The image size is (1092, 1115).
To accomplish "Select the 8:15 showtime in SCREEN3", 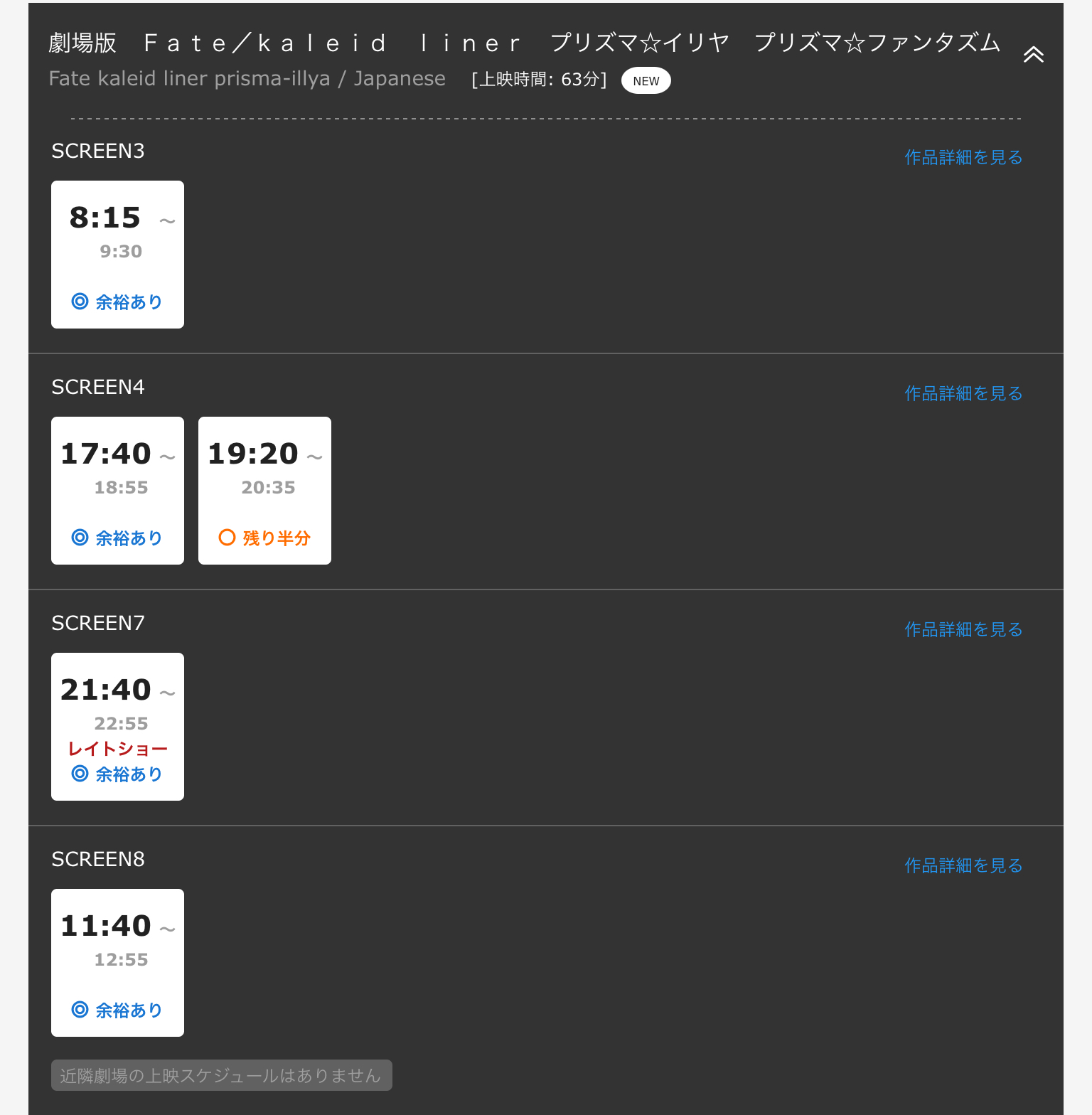I will [117, 255].
